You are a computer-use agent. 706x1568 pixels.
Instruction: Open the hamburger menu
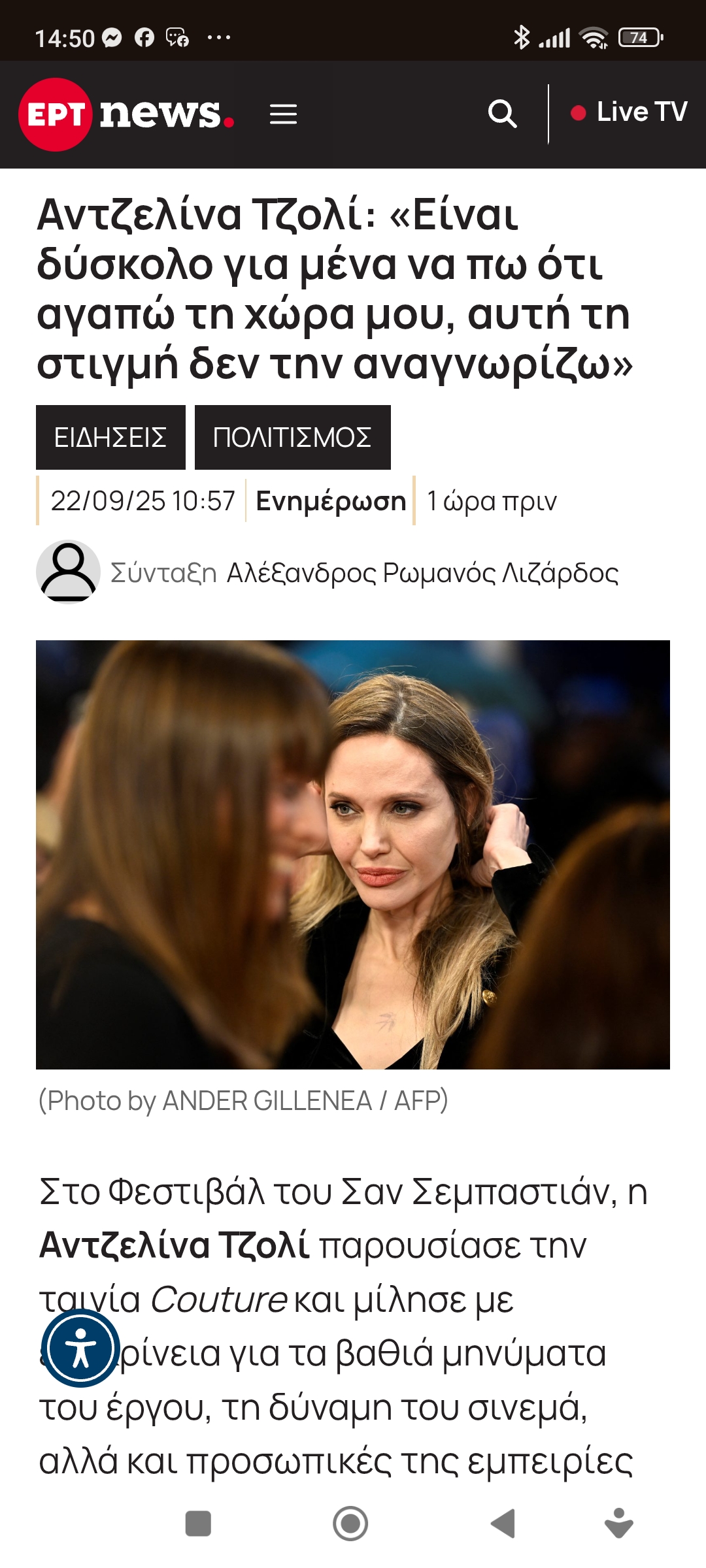point(283,114)
